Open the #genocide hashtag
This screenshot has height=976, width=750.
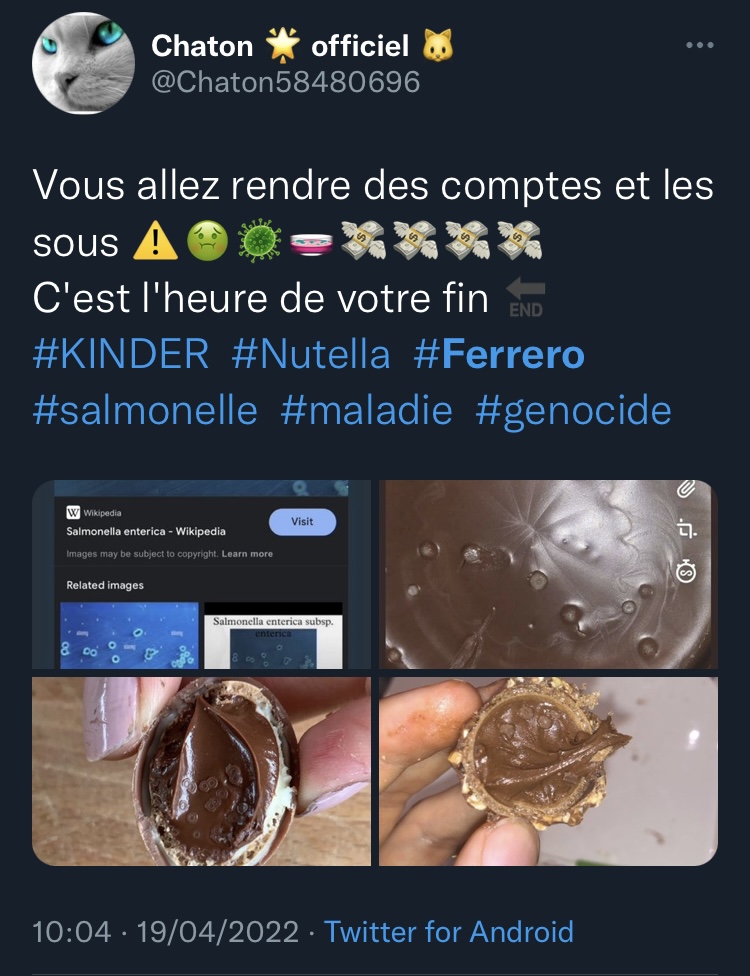(573, 410)
